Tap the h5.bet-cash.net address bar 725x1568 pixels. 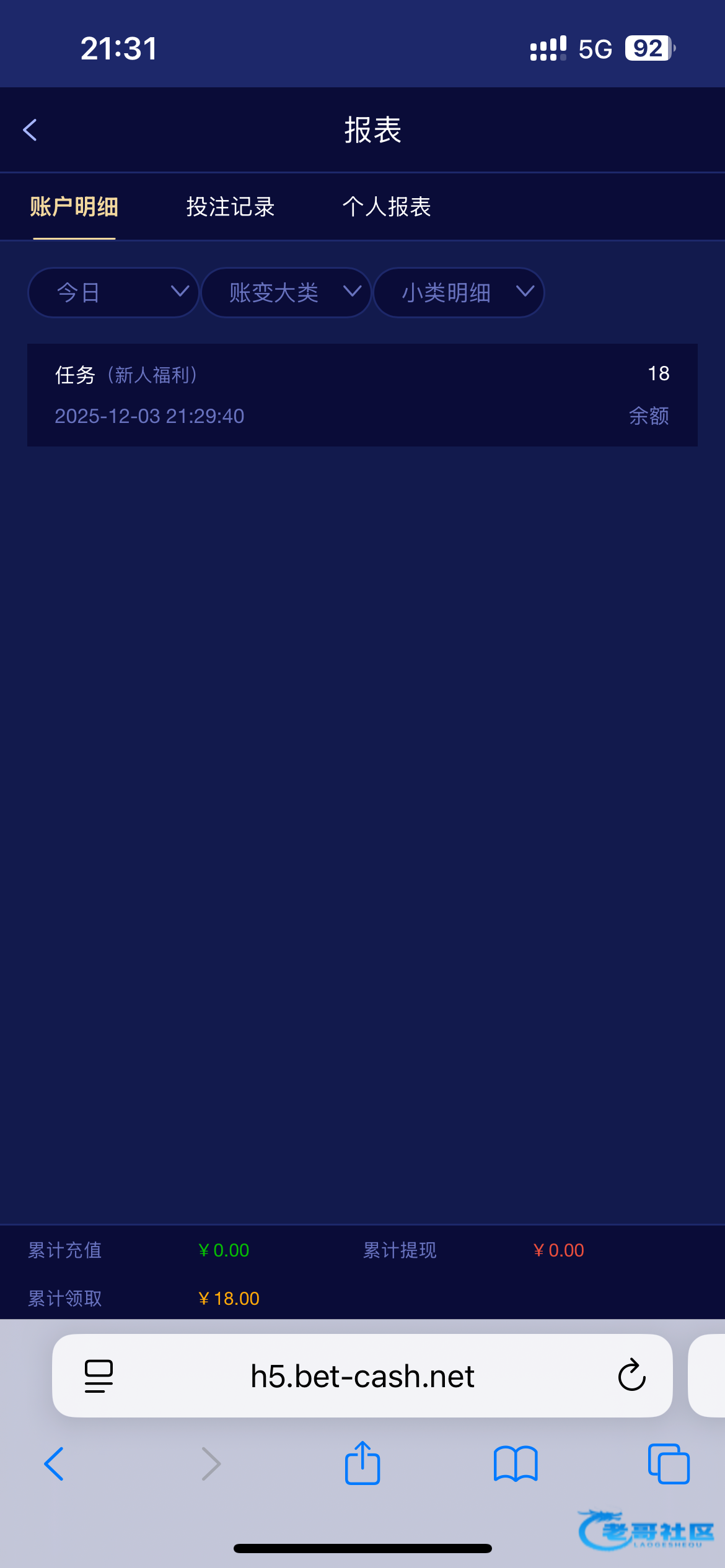pyautogui.click(x=362, y=1376)
